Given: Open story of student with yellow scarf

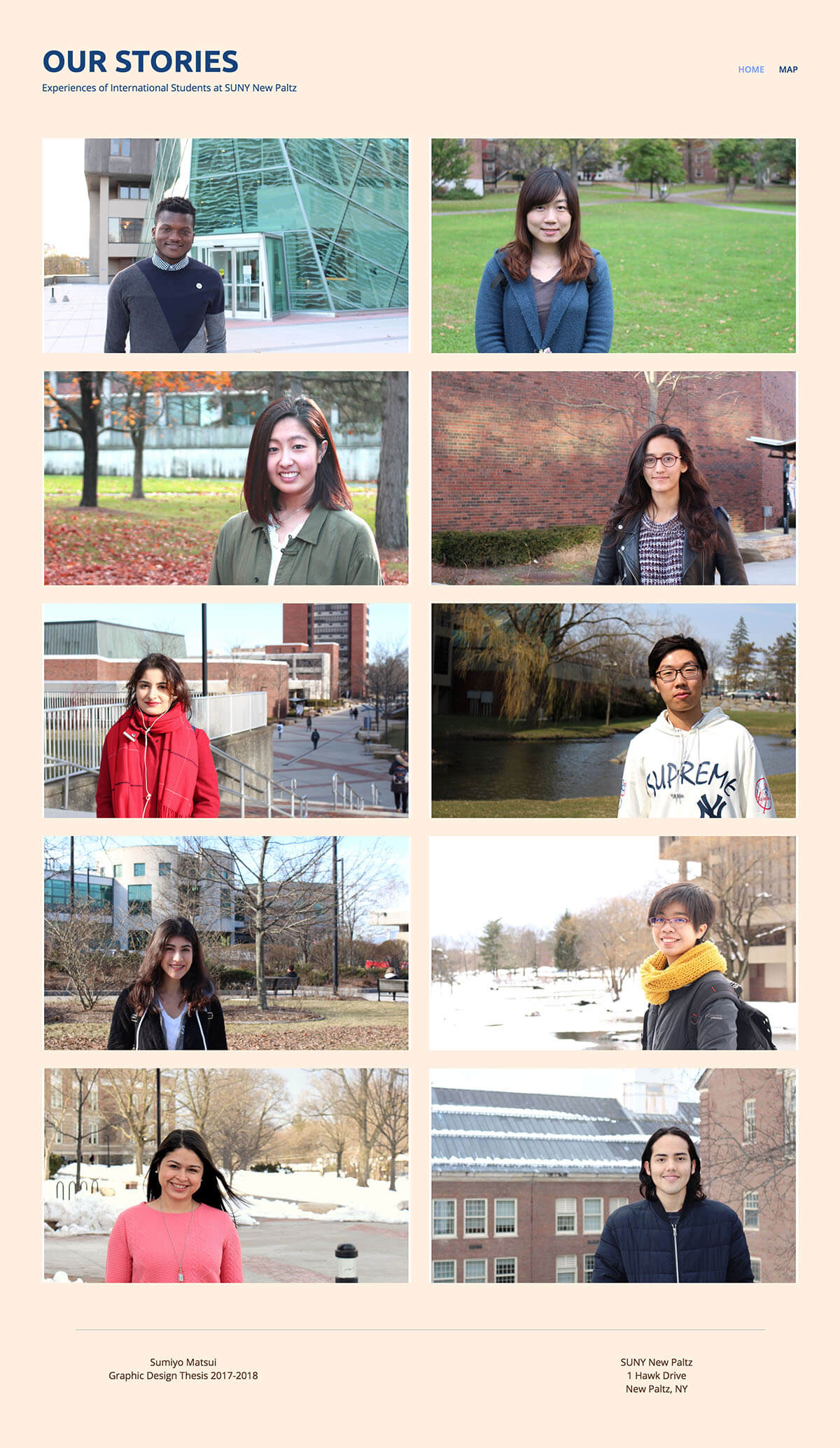Looking at the screenshot, I should pyautogui.click(x=613, y=942).
